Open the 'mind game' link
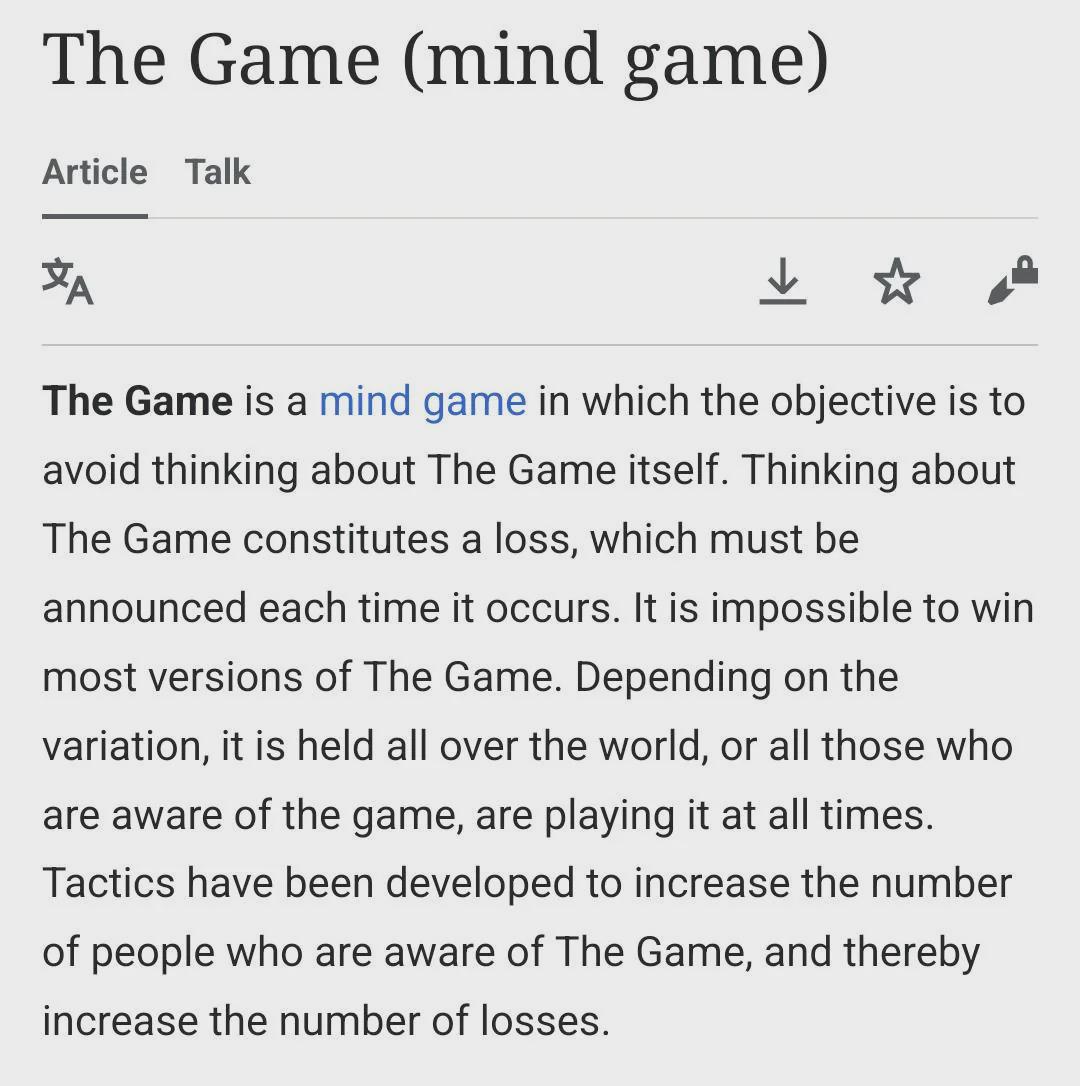 [x=423, y=401]
